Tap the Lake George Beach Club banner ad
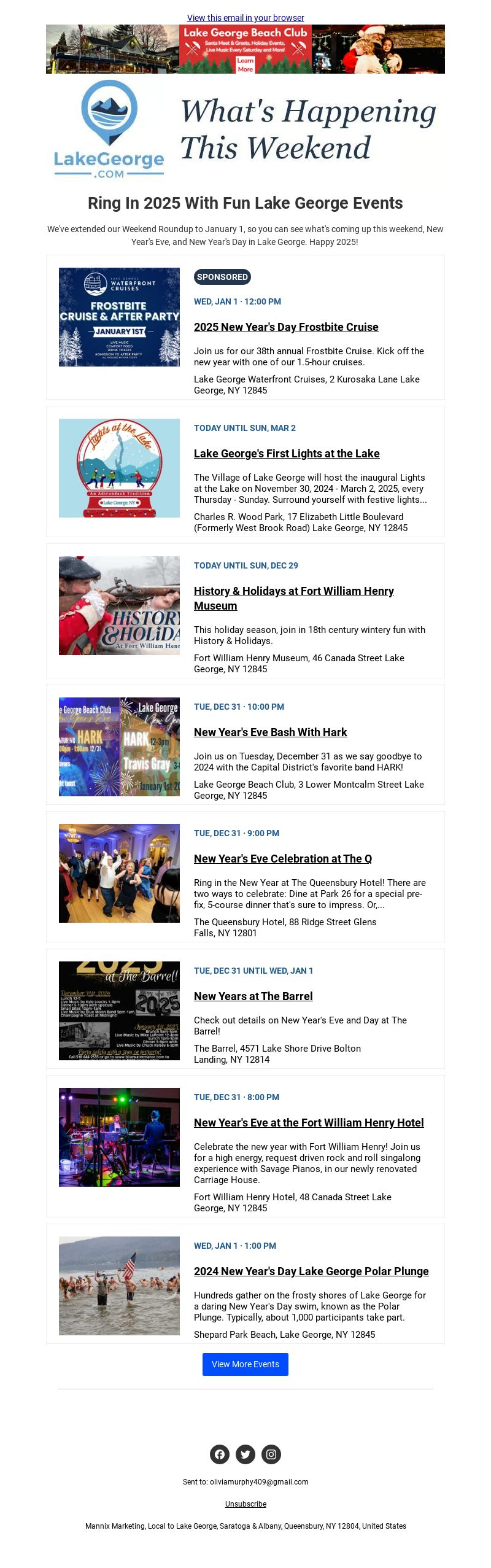Viewport: 491px width, 1568px height. [245, 49]
